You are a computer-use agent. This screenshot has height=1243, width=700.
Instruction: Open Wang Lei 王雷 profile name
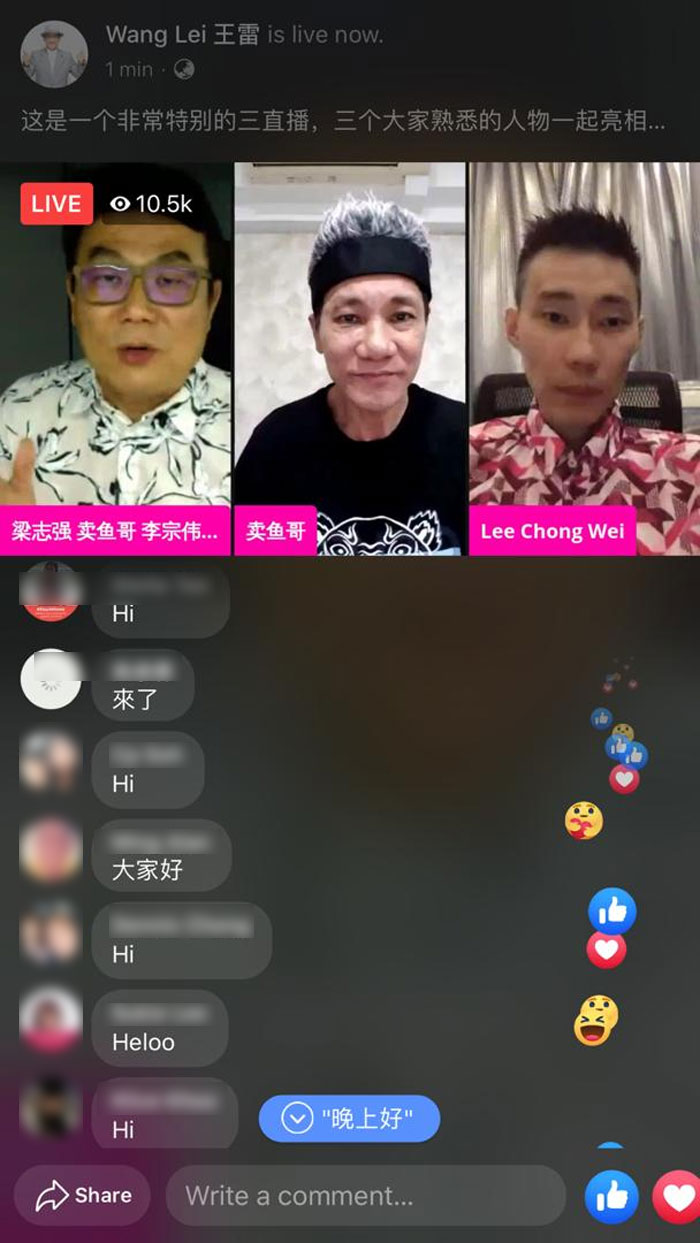182,35
